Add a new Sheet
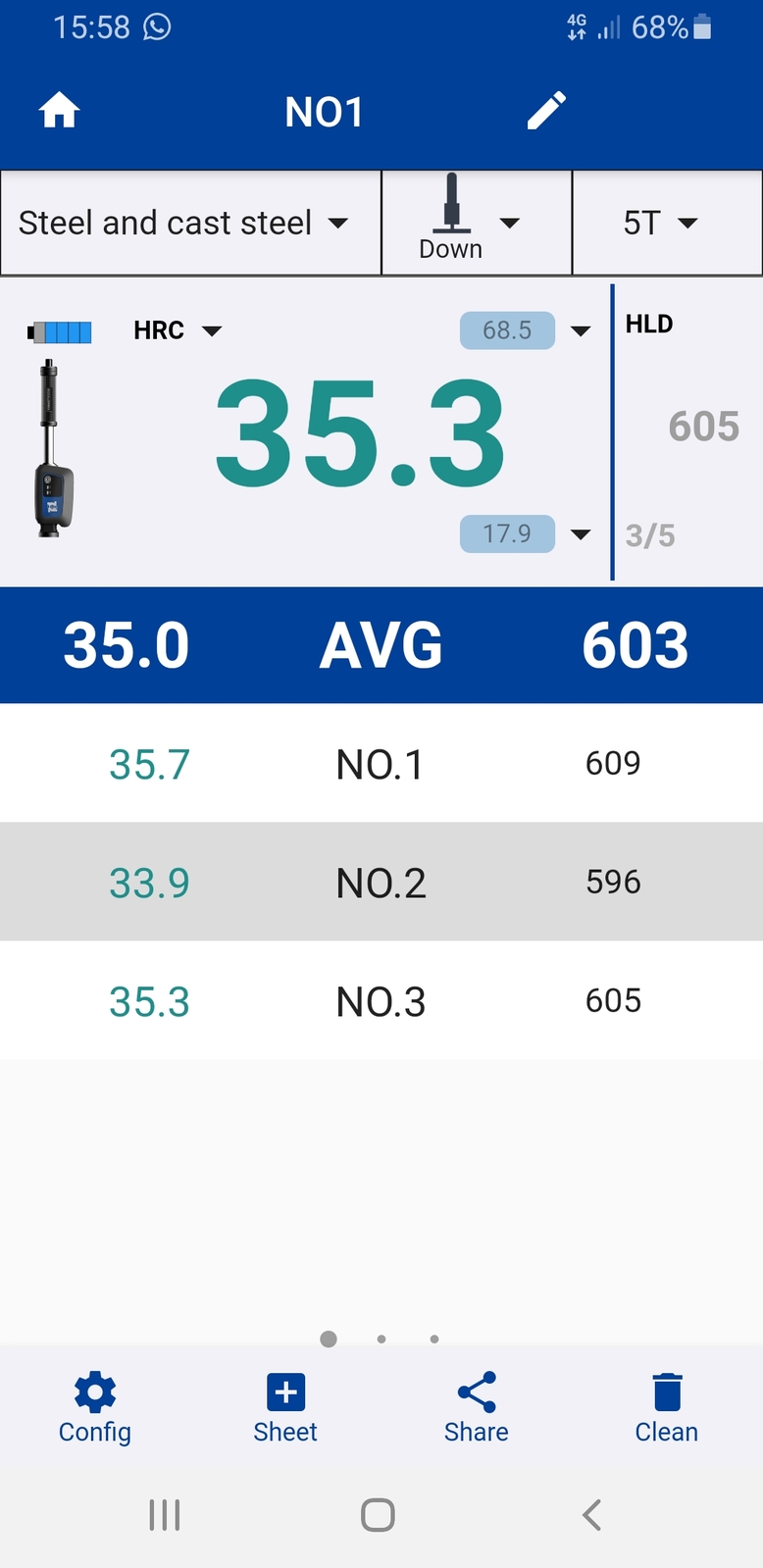The width and height of the screenshot is (763, 1568). pos(285,1408)
